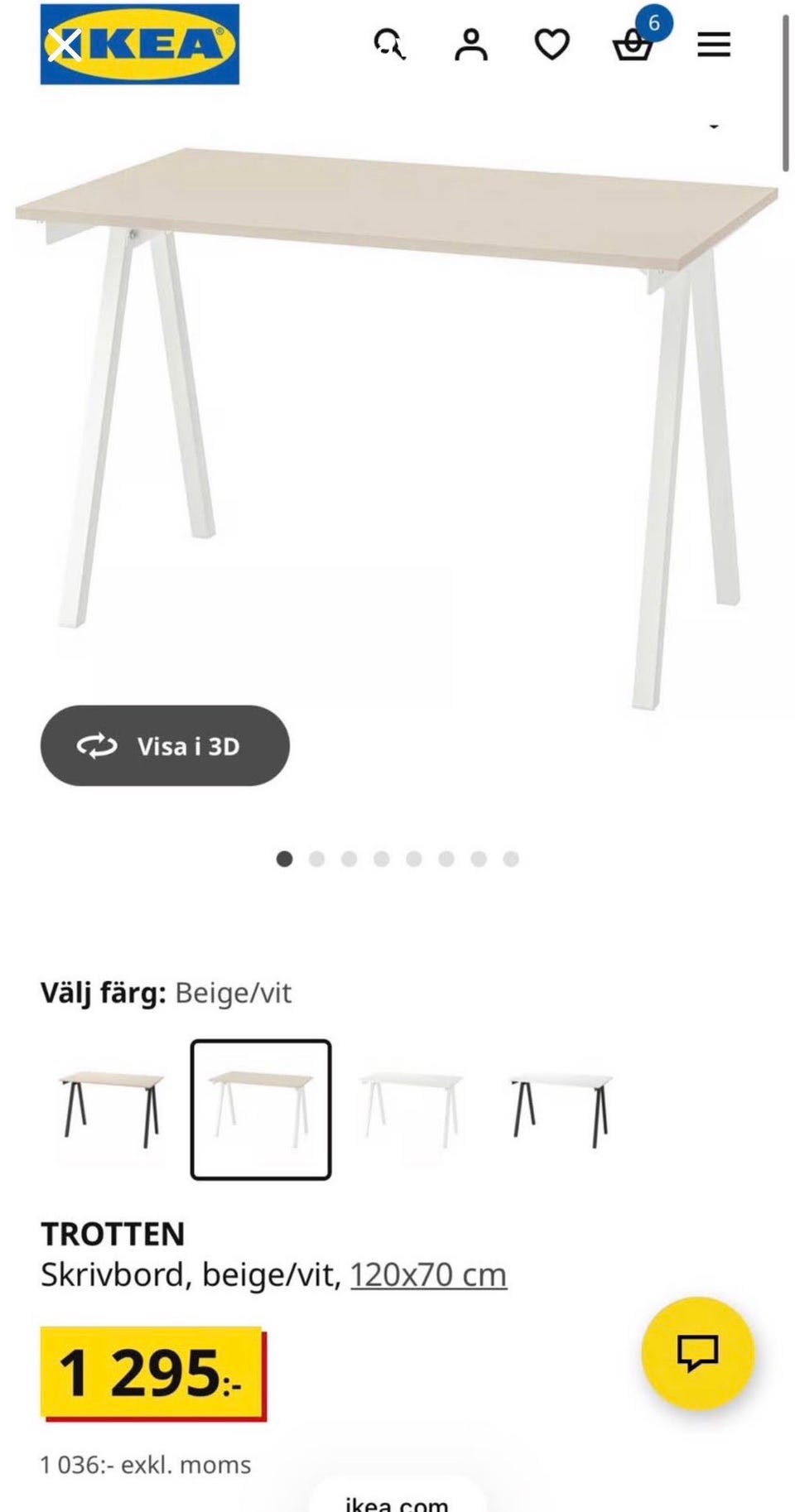Open the user profile account page
The width and height of the screenshot is (795, 1512).
(x=470, y=46)
